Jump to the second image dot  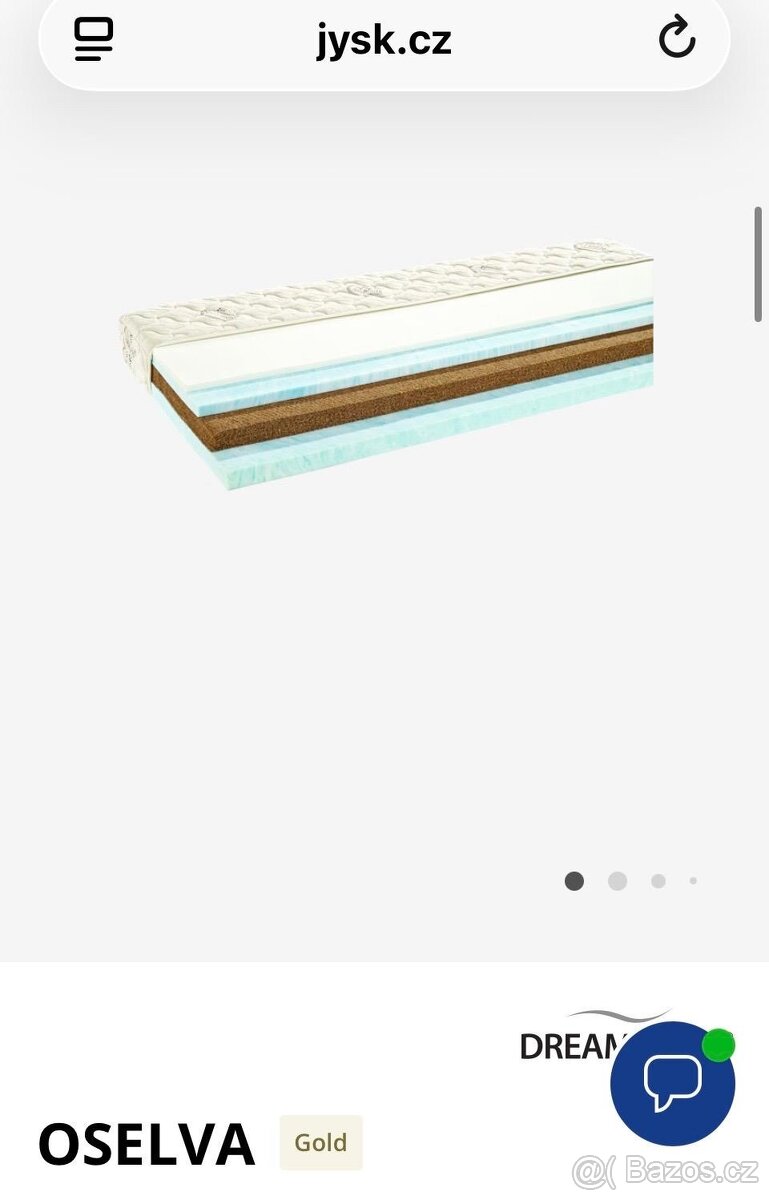click(x=618, y=881)
